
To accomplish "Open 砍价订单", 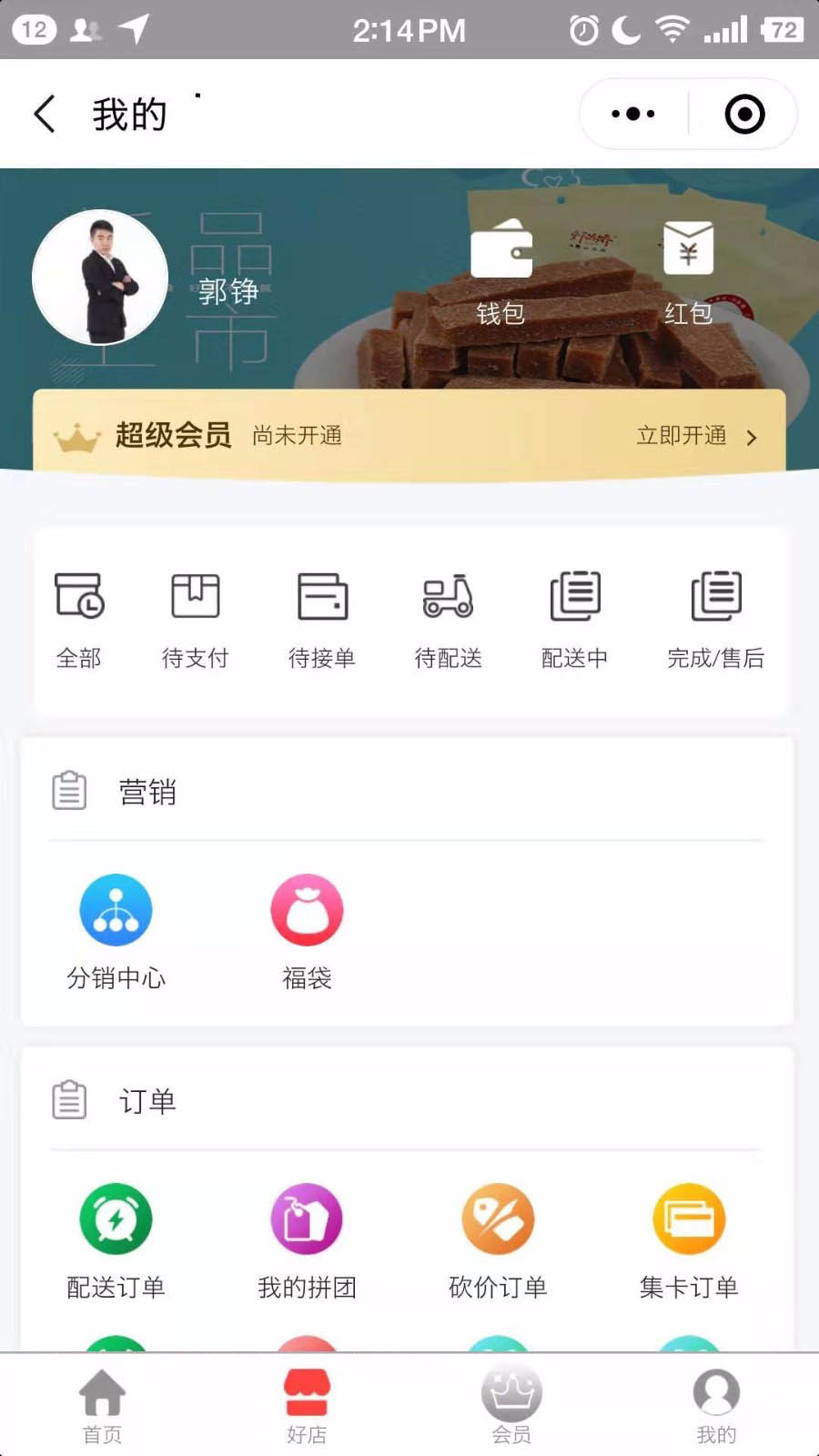I will (x=498, y=1239).
